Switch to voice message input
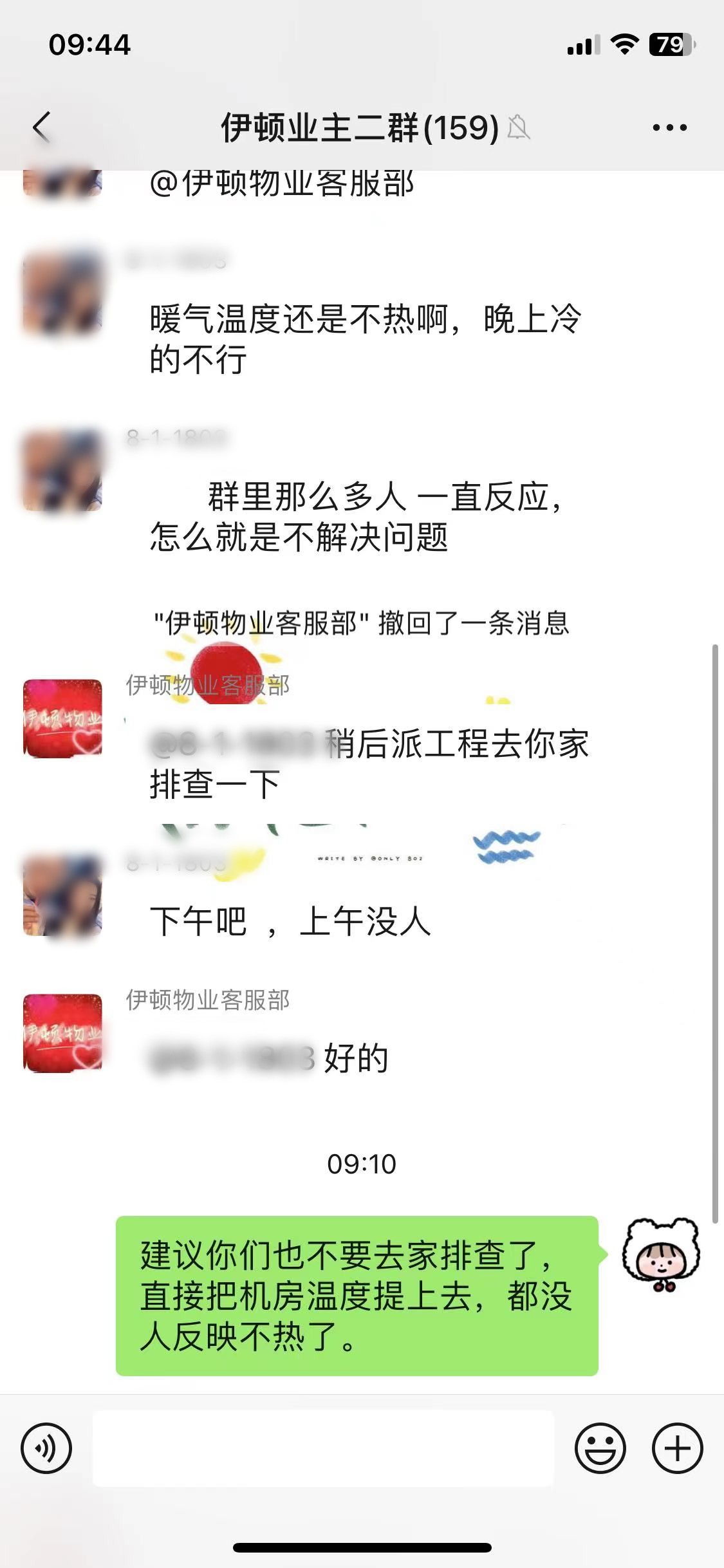This screenshot has width=724, height=1568. [x=46, y=1448]
